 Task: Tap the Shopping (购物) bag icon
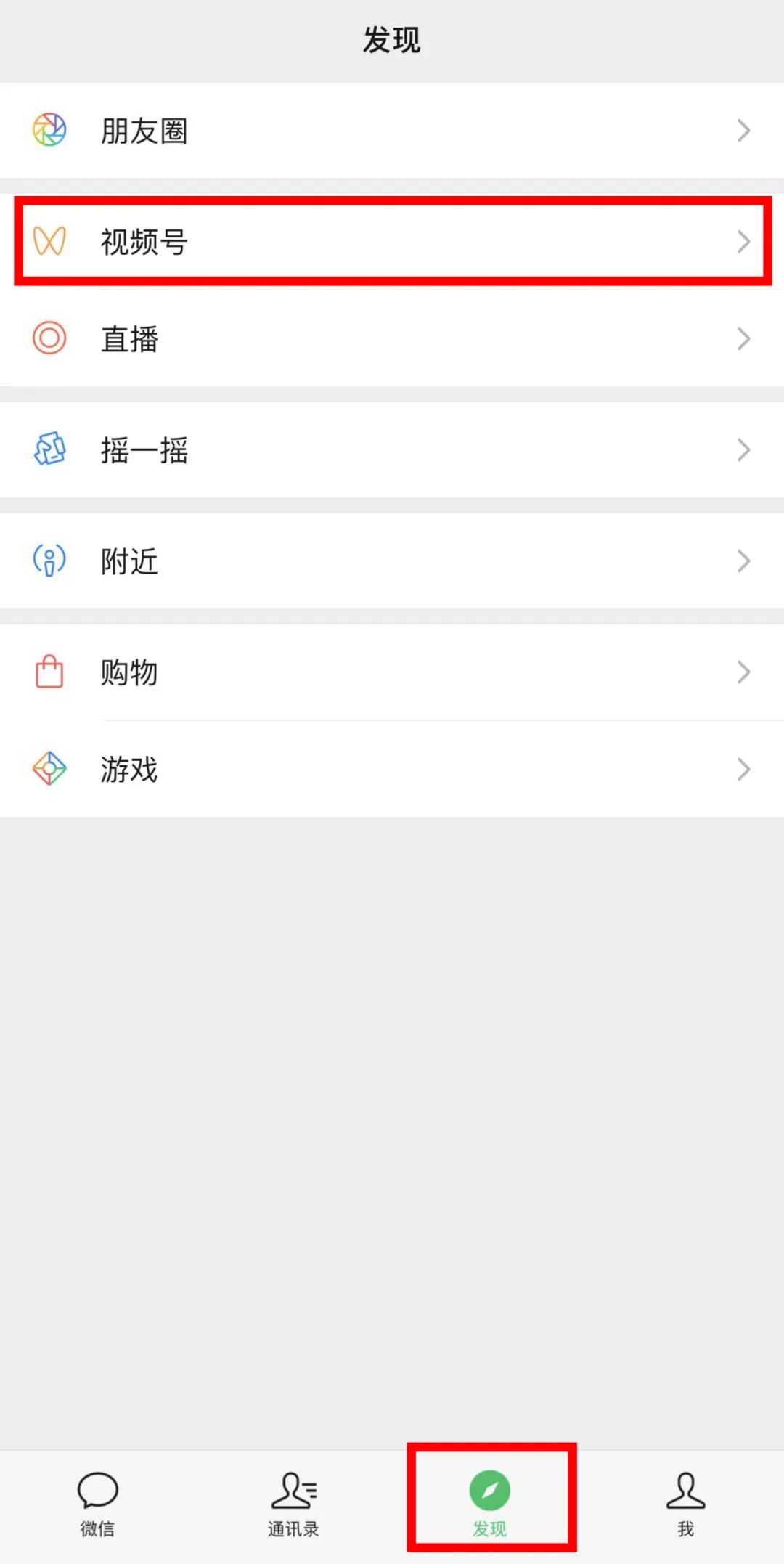[48, 672]
